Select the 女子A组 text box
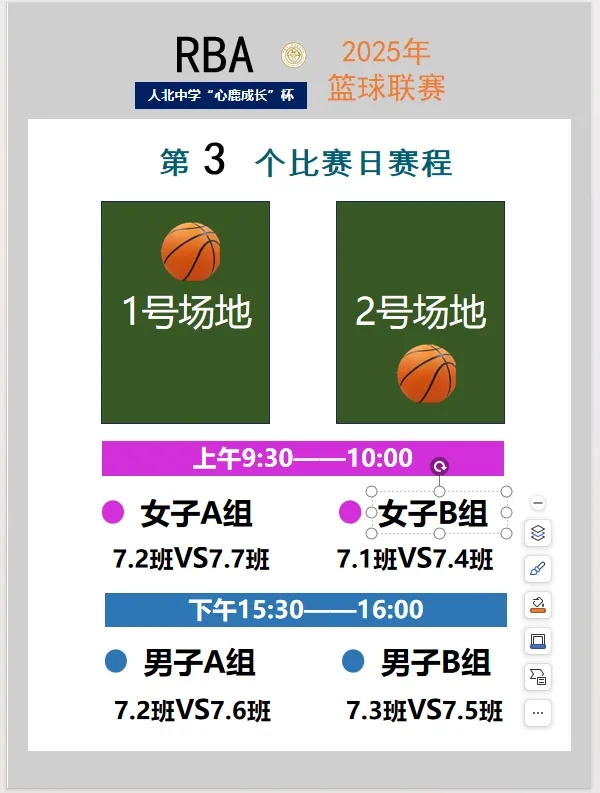 [x=196, y=514]
